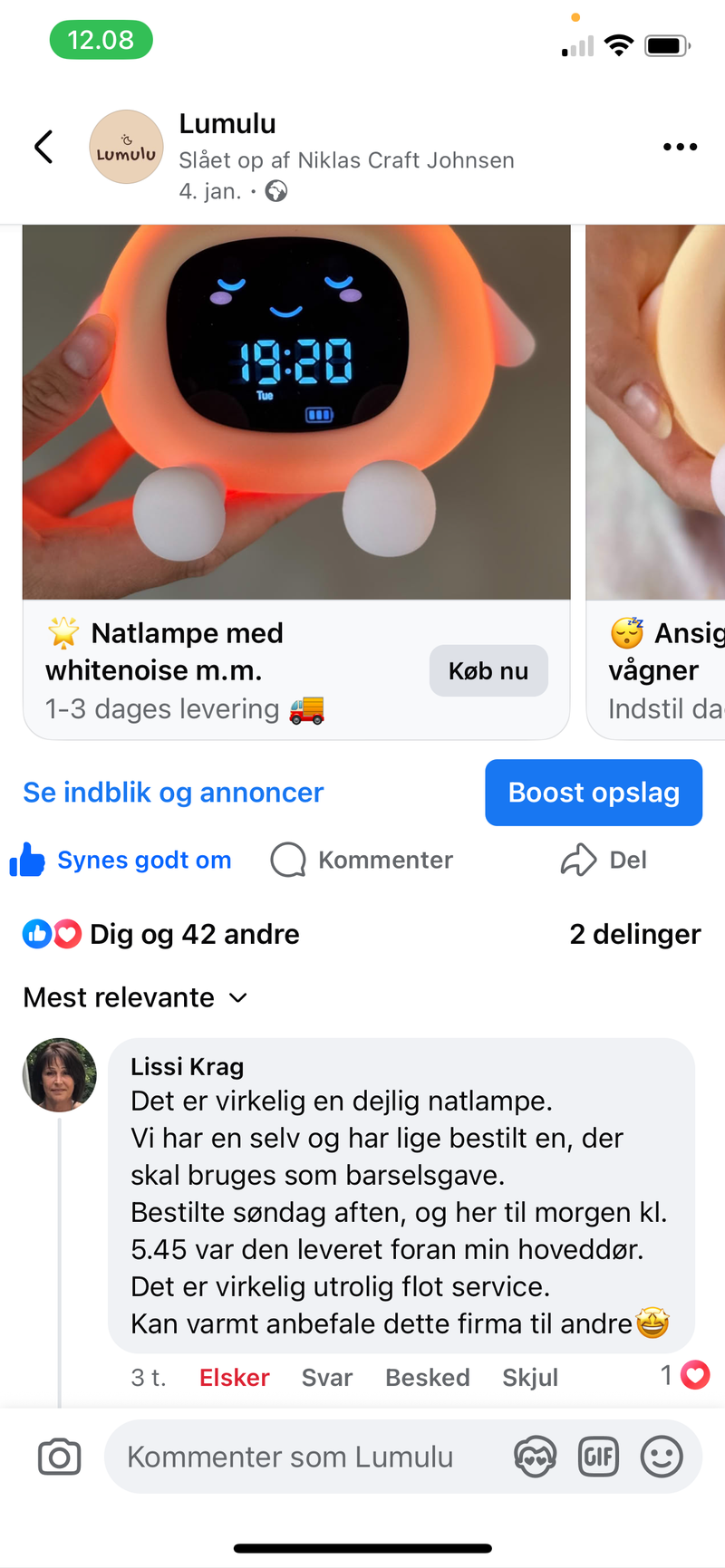Tap Skjul on Lissi Krag's comment
Image resolution: width=725 pixels, height=1568 pixels.
[x=530, y=1378]
